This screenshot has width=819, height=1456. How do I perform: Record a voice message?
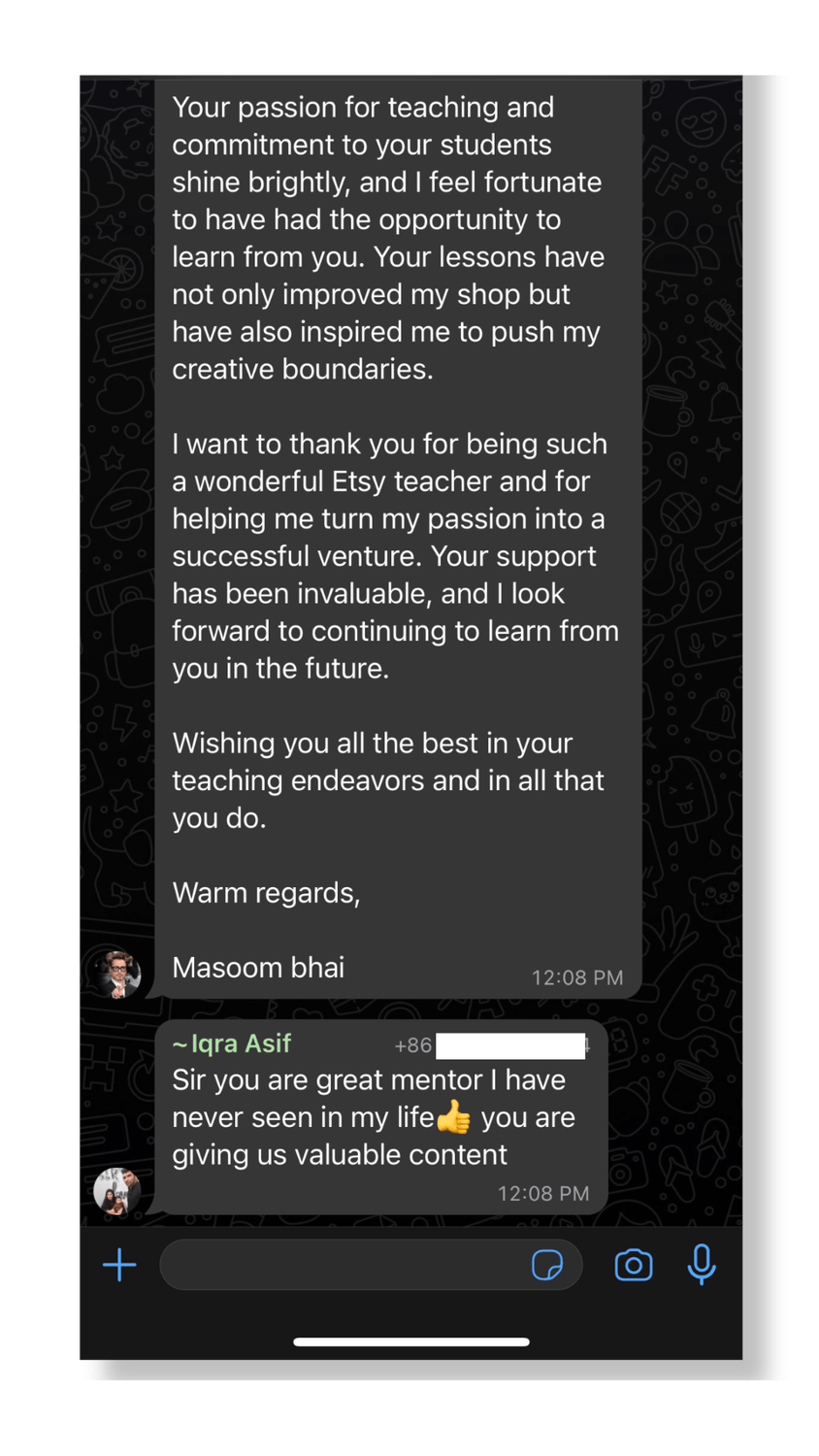pos(702,1264)
